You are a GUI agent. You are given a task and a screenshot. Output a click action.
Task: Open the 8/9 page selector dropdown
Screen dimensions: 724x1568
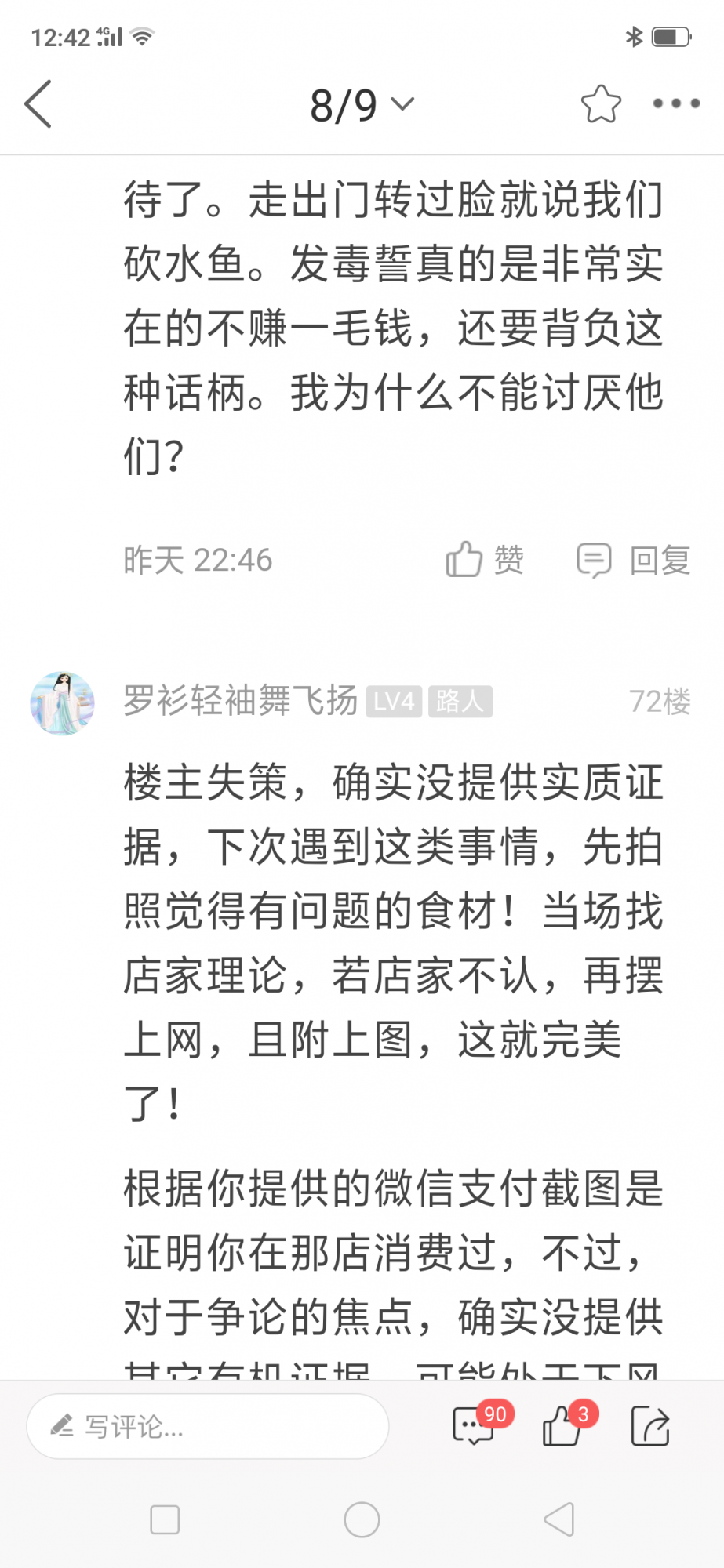click(362, 105)
